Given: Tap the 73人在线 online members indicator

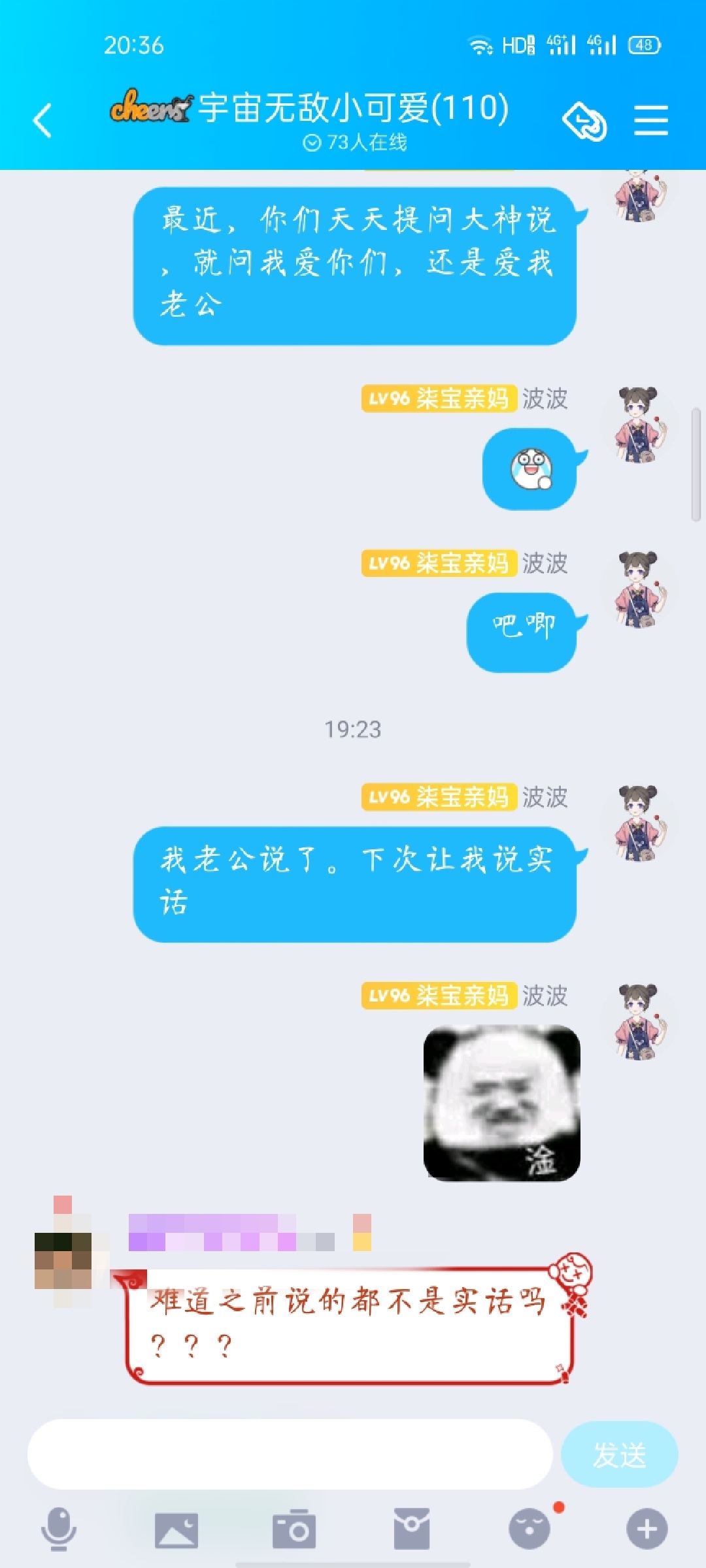Looking at the screenshot, I should point(354,142).
